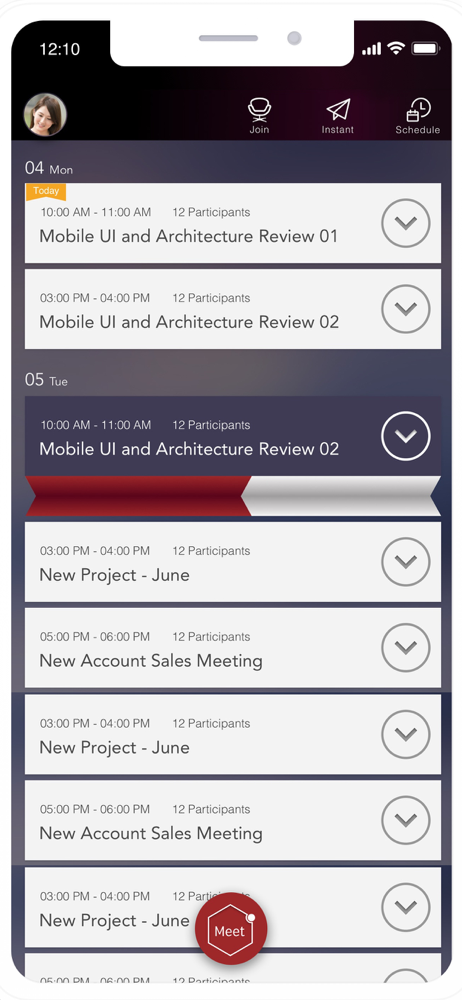
Task: Open the Schedule option
Action: (417, 115)
